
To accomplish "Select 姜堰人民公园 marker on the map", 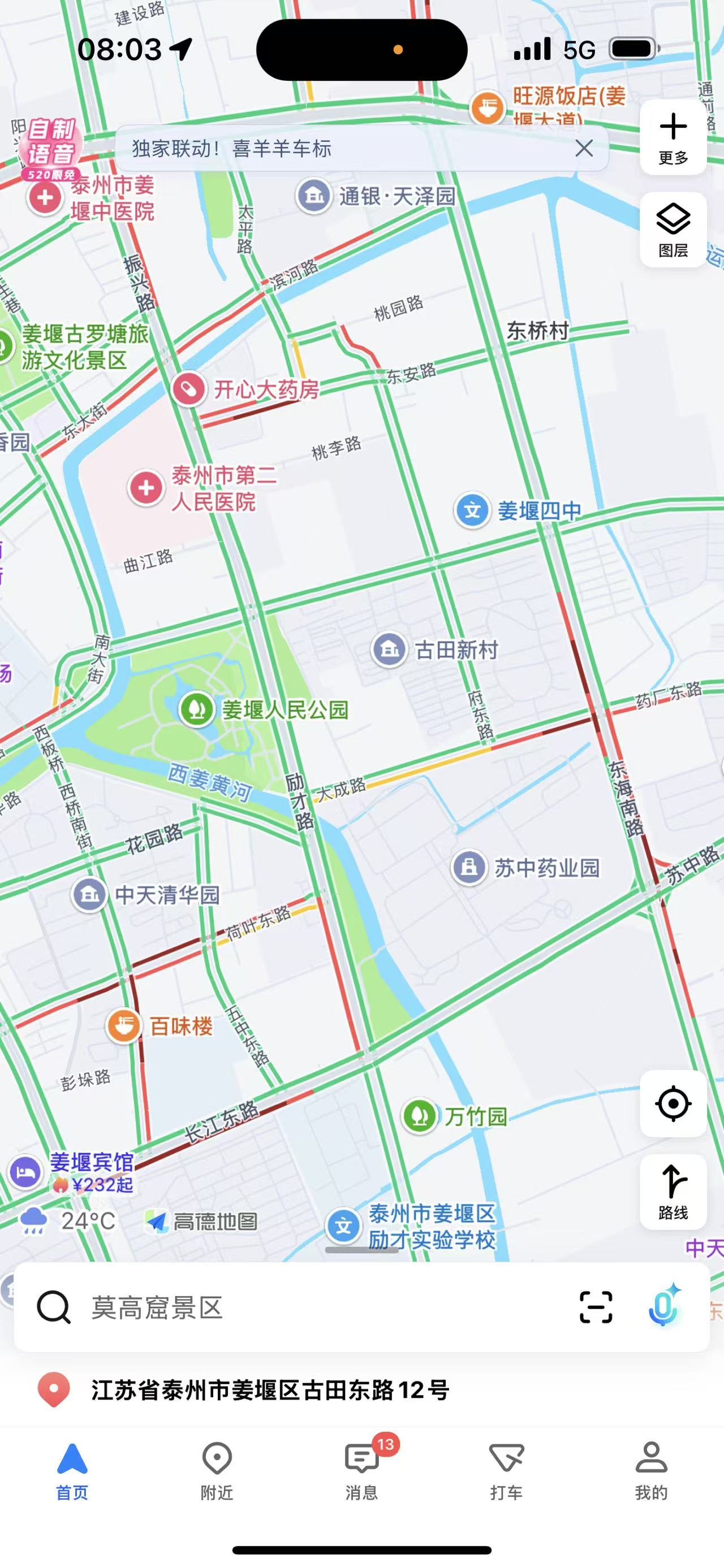I will pos(197,710).
